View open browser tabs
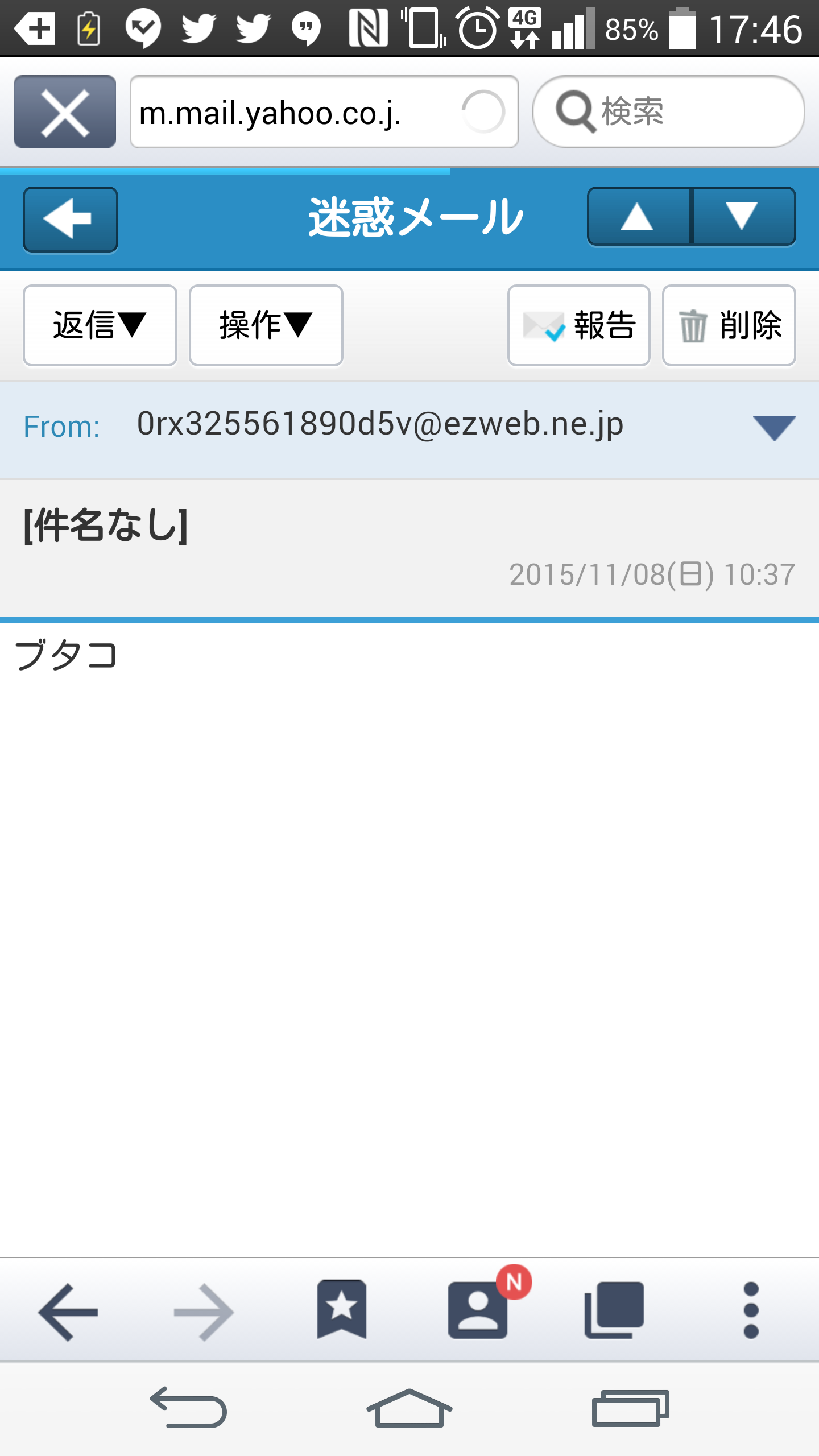Viewport: 819px width, 1456px height. coord(614,1309)
